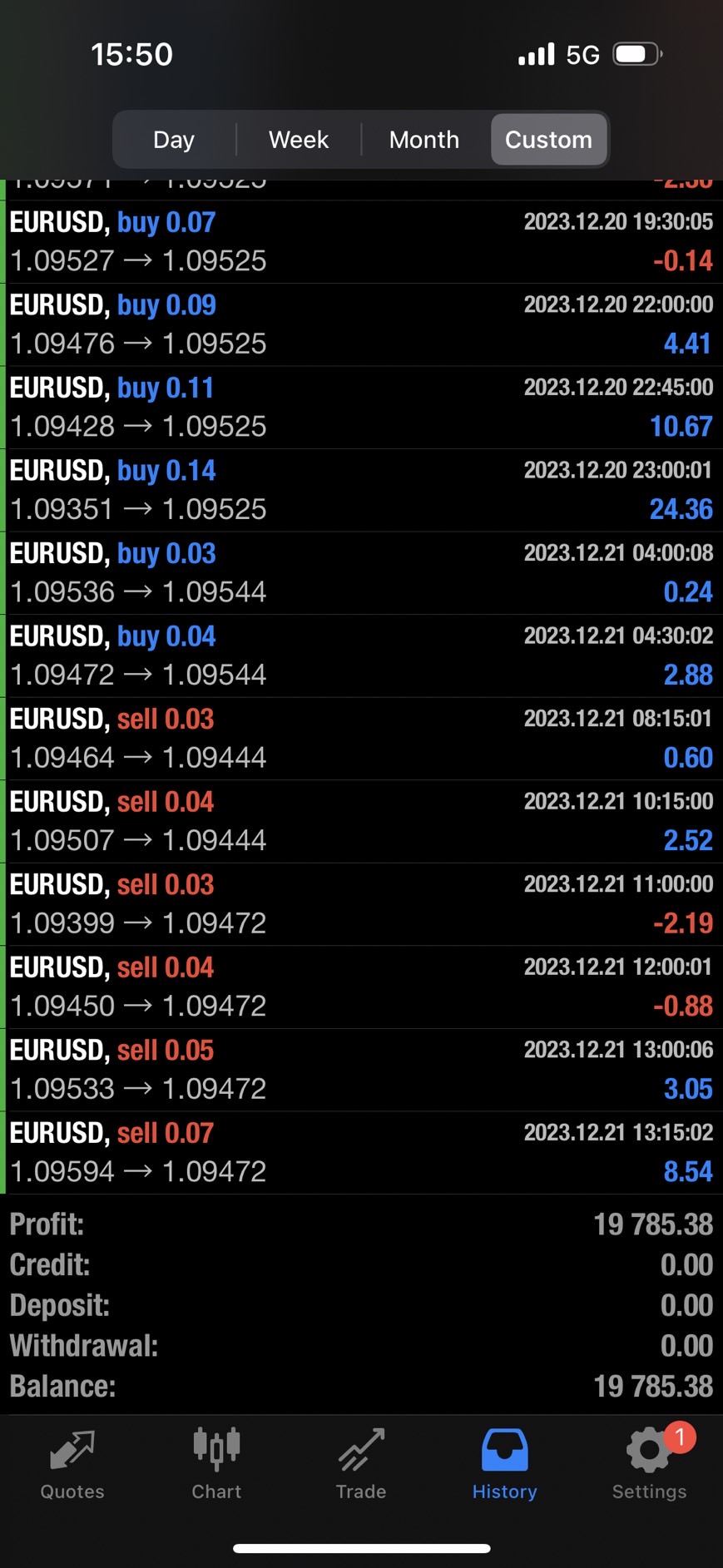Viewport: 723px width, 1568px height.
Task: Open the buy 0.03 trade at 04:00:08
Action: tap(361, 572)
